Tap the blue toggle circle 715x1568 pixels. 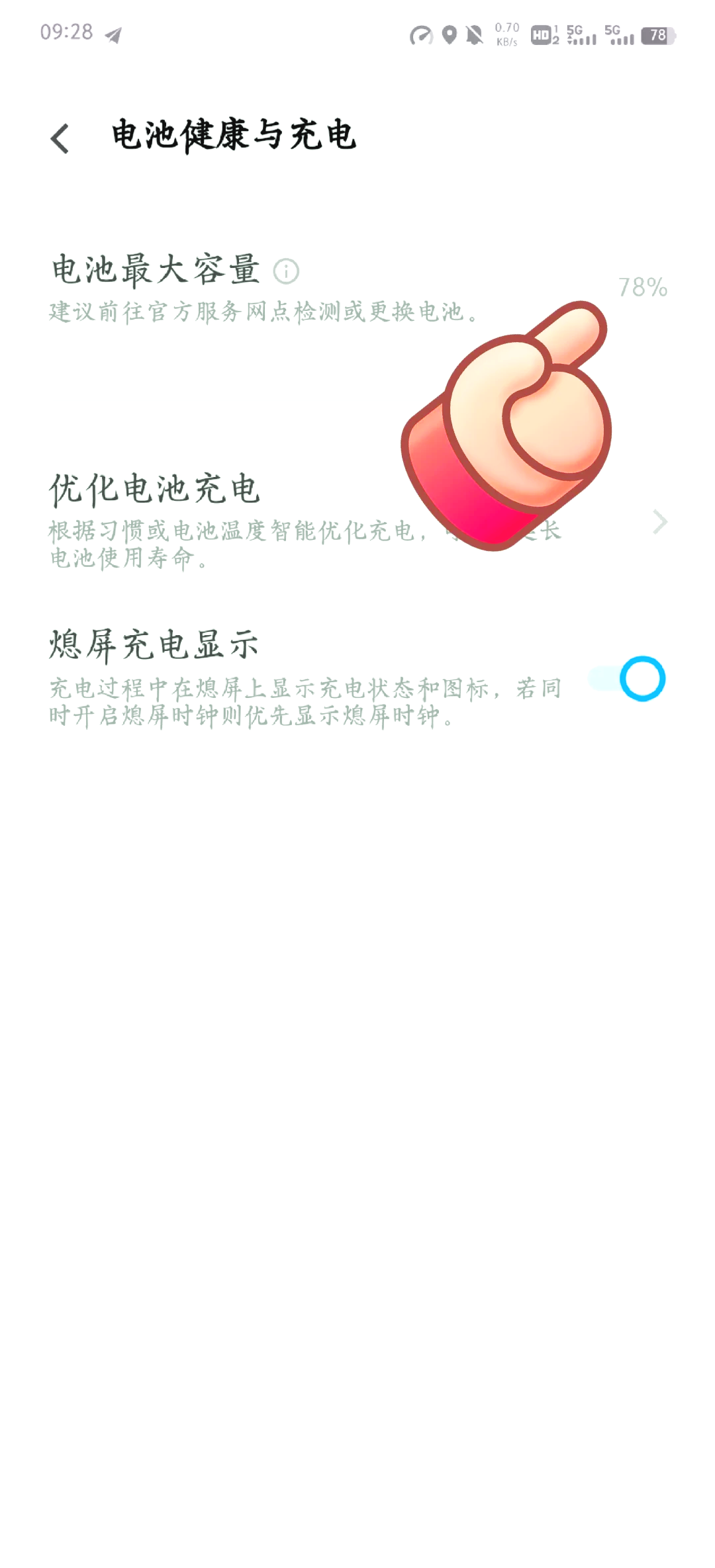pos(641,678)
